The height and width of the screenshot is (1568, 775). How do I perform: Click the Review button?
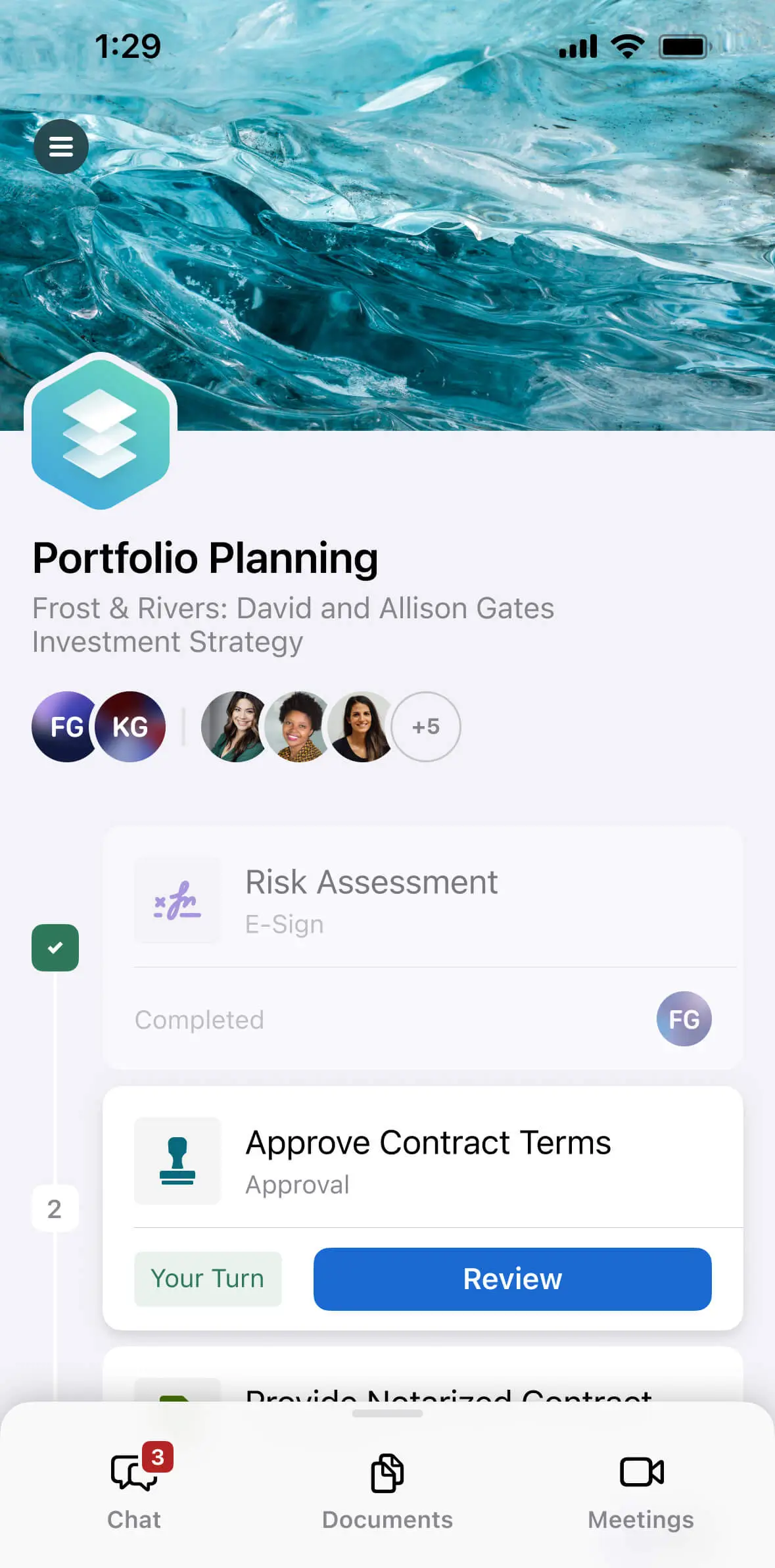click(512, 1279)
